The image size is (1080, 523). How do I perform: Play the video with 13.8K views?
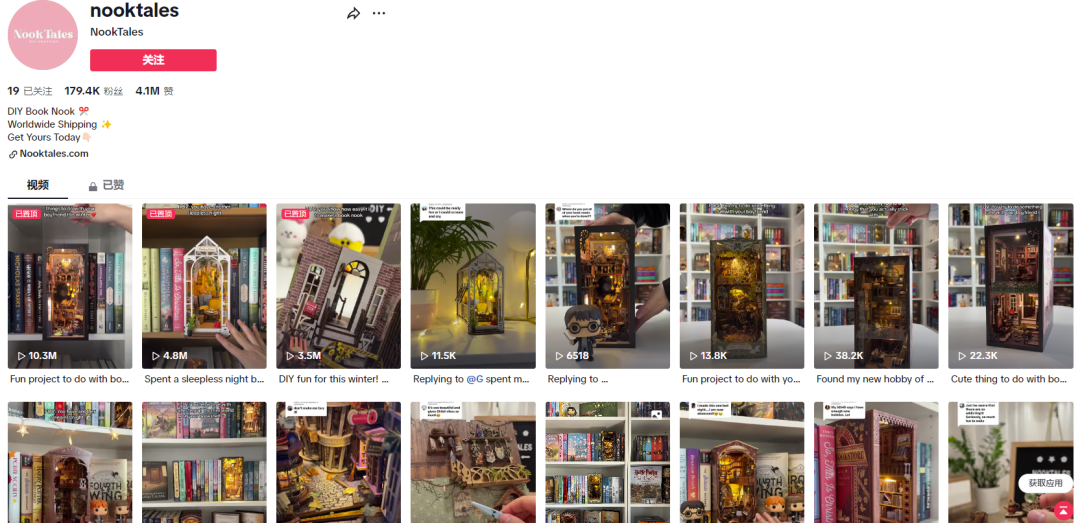[x=741, y=286]
